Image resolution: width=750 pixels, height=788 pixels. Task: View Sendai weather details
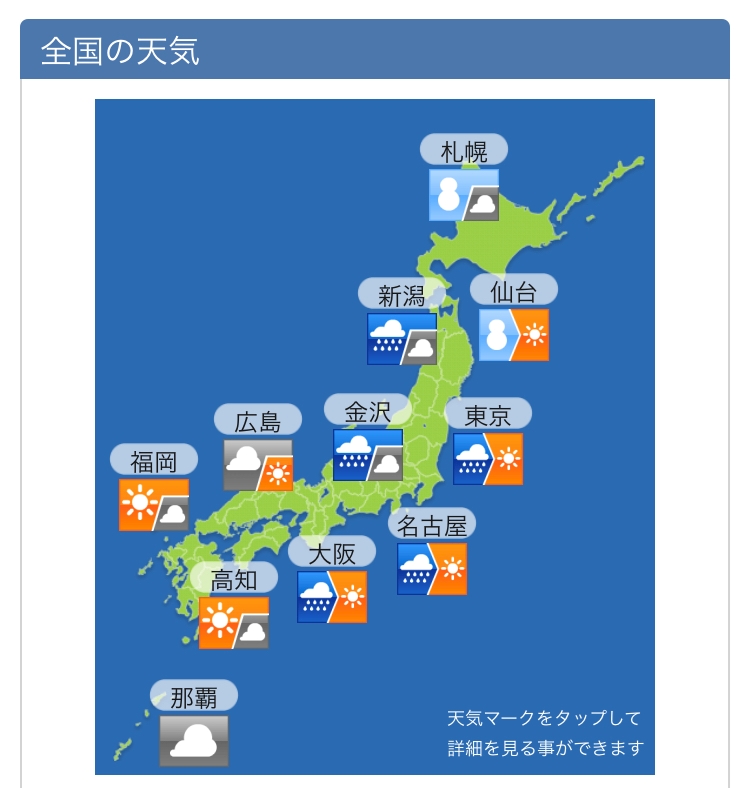[514, 335]
